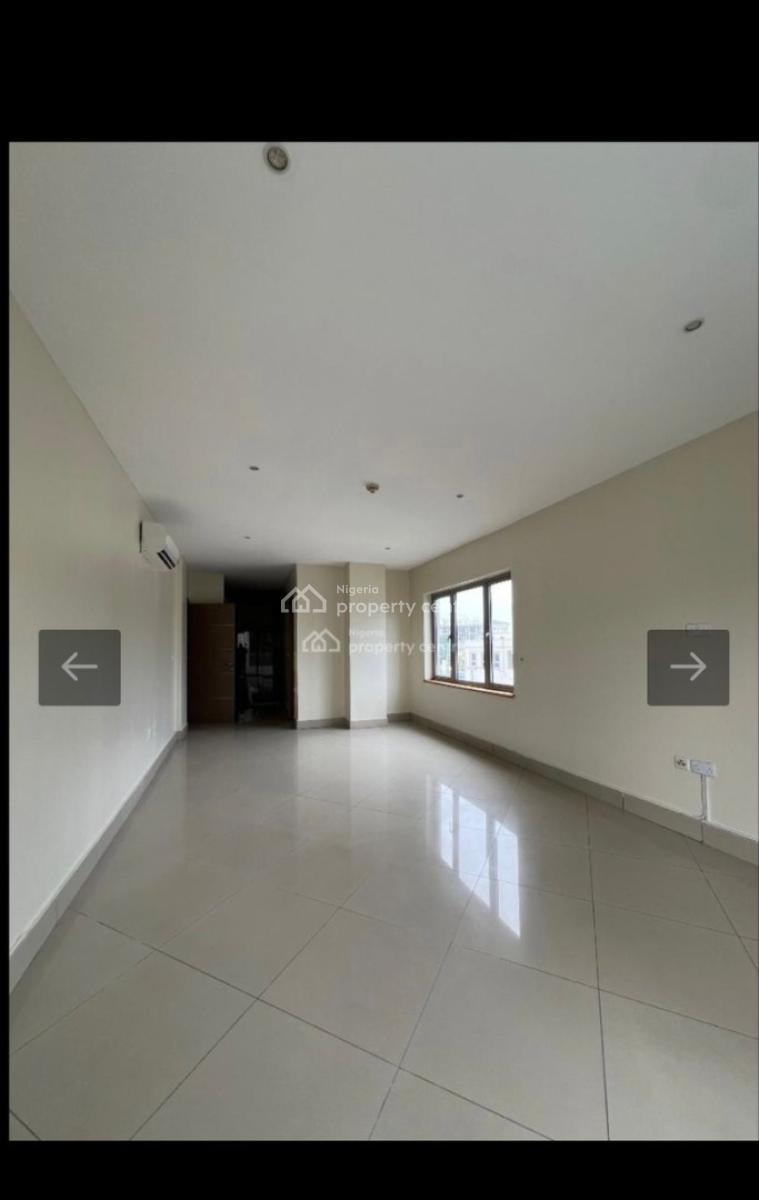Click the black bar above the photo
The image size is (759, 1200).
pos(380,70)
